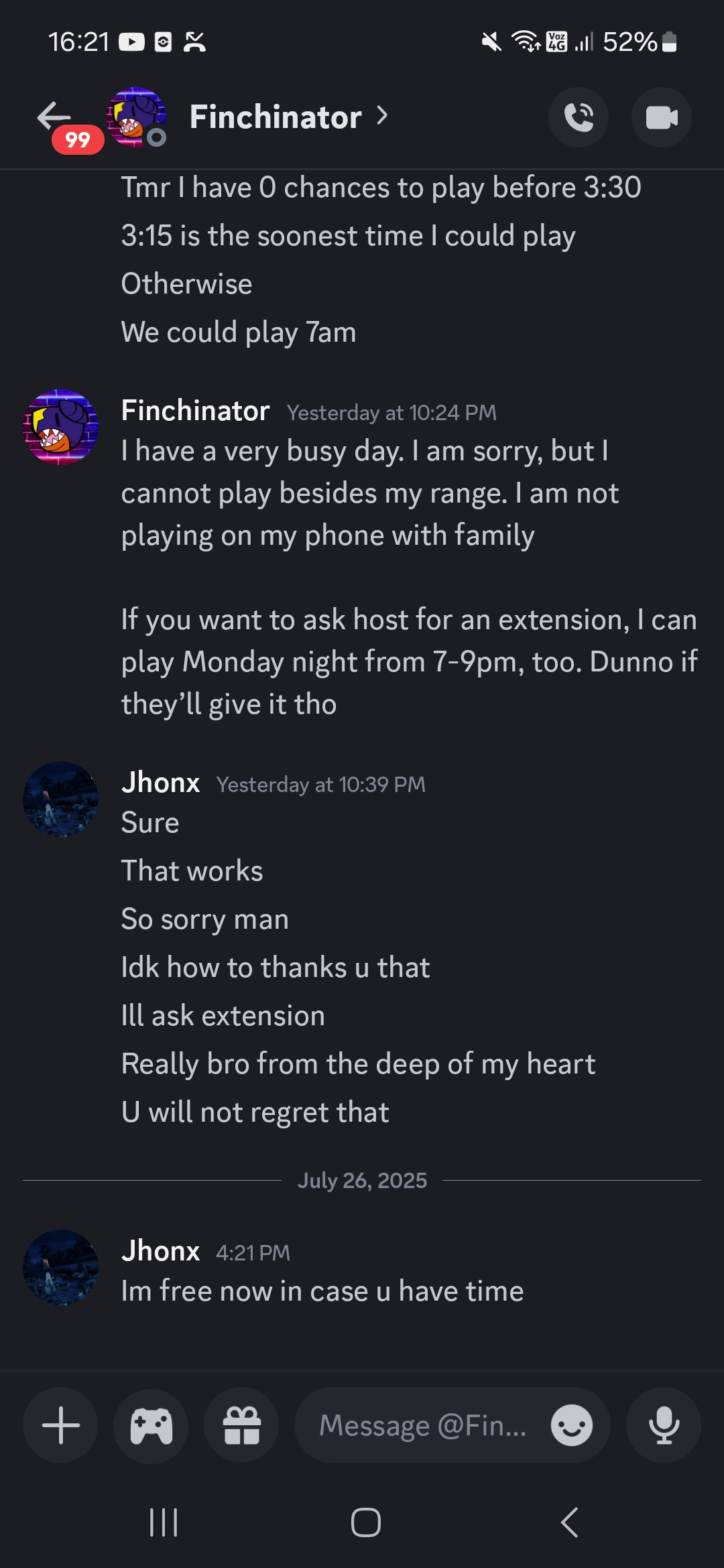724x1568 pixels.
Task: Tap the system home button
Action: coord(365,1522)
